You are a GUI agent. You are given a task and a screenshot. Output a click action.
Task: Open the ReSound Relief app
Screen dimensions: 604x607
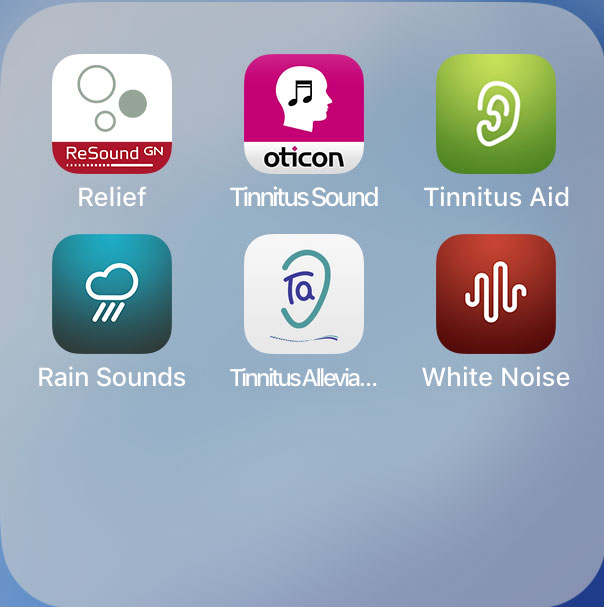pos(112,114)
